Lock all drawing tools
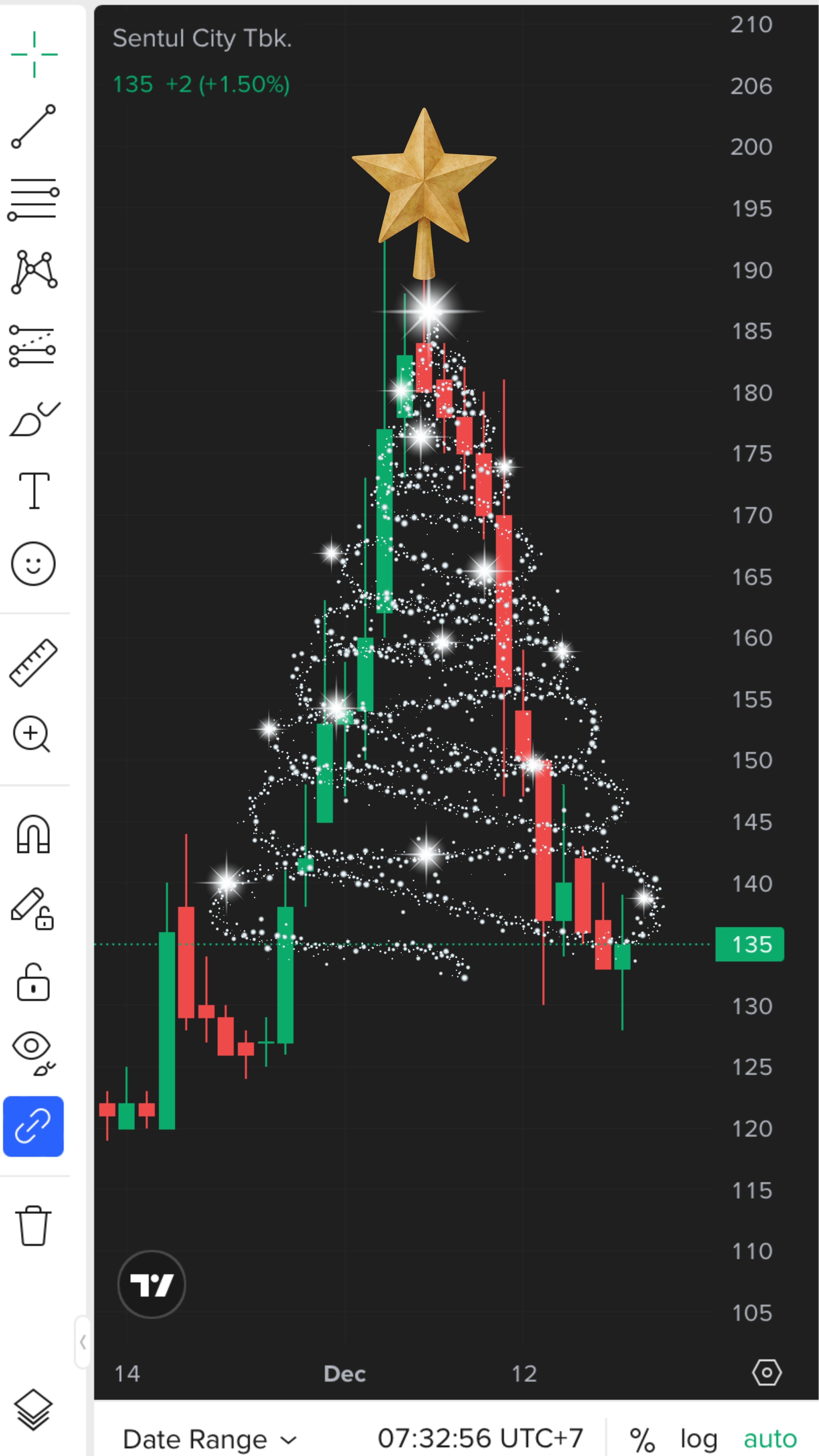 [x=33, y=982]
